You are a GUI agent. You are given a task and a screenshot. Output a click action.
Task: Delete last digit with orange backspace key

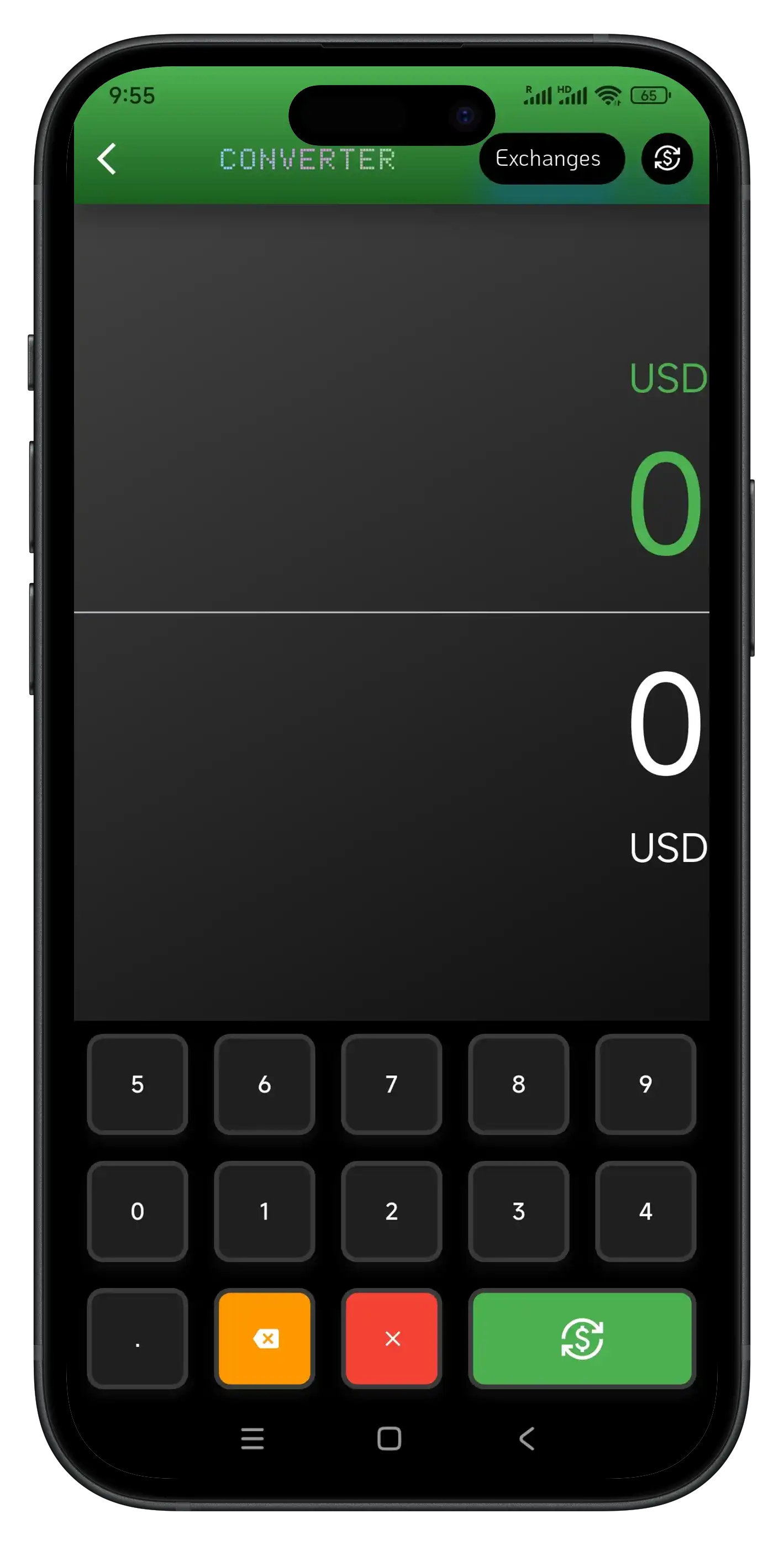[265, 1339]
